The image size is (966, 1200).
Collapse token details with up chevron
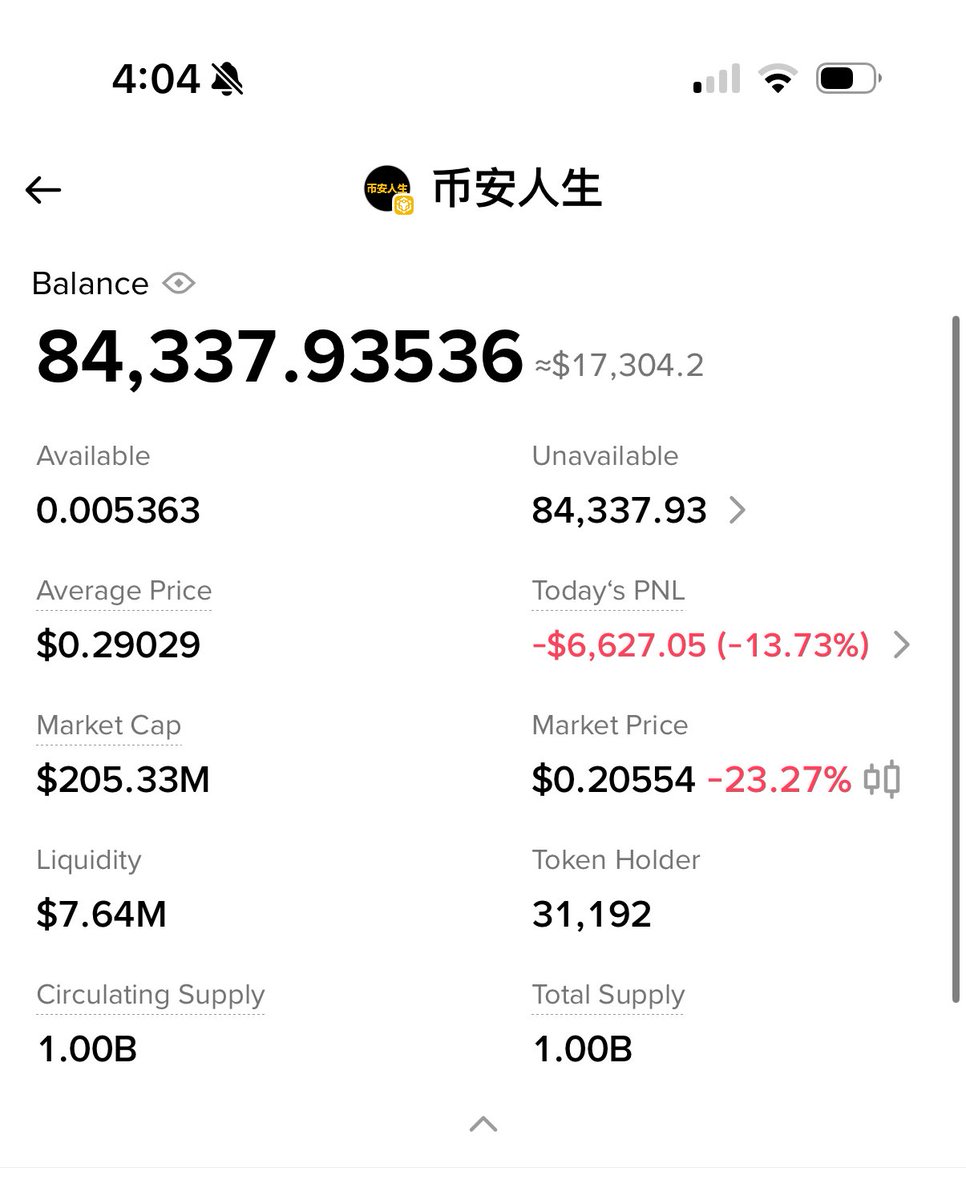pyautogui.click(x=483, y=1124)
